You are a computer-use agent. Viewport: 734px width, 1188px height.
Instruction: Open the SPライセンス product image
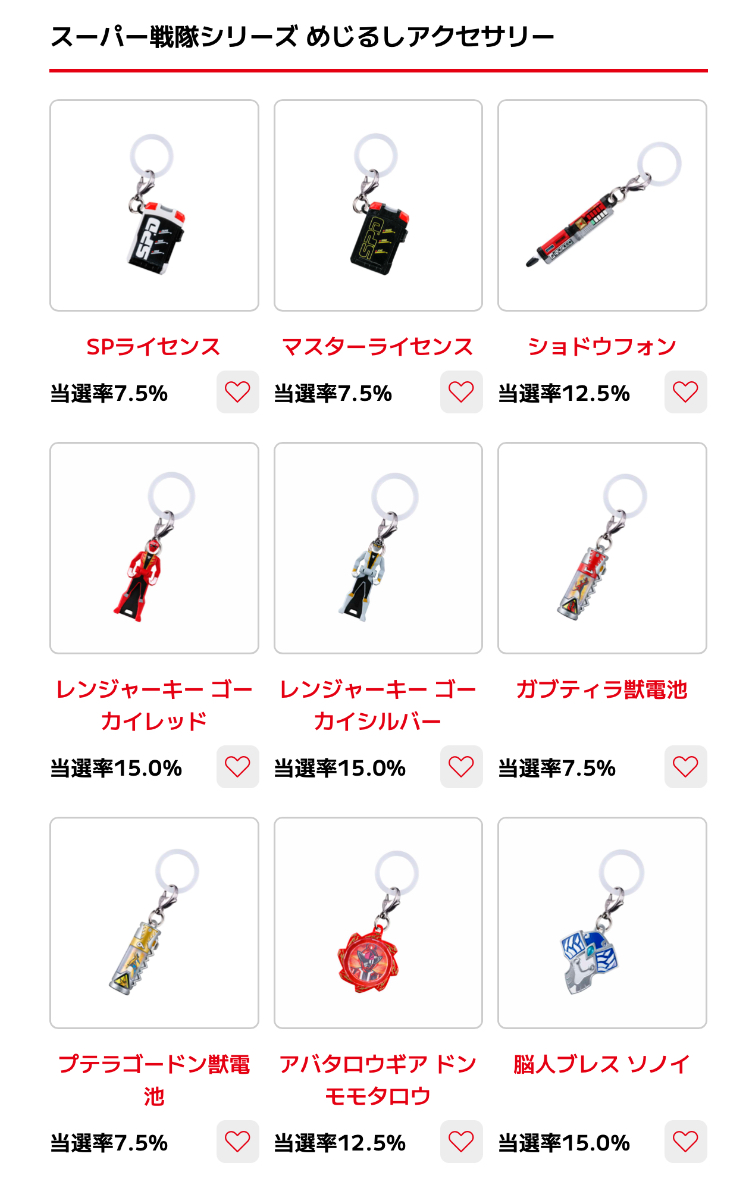pos(154,205)
